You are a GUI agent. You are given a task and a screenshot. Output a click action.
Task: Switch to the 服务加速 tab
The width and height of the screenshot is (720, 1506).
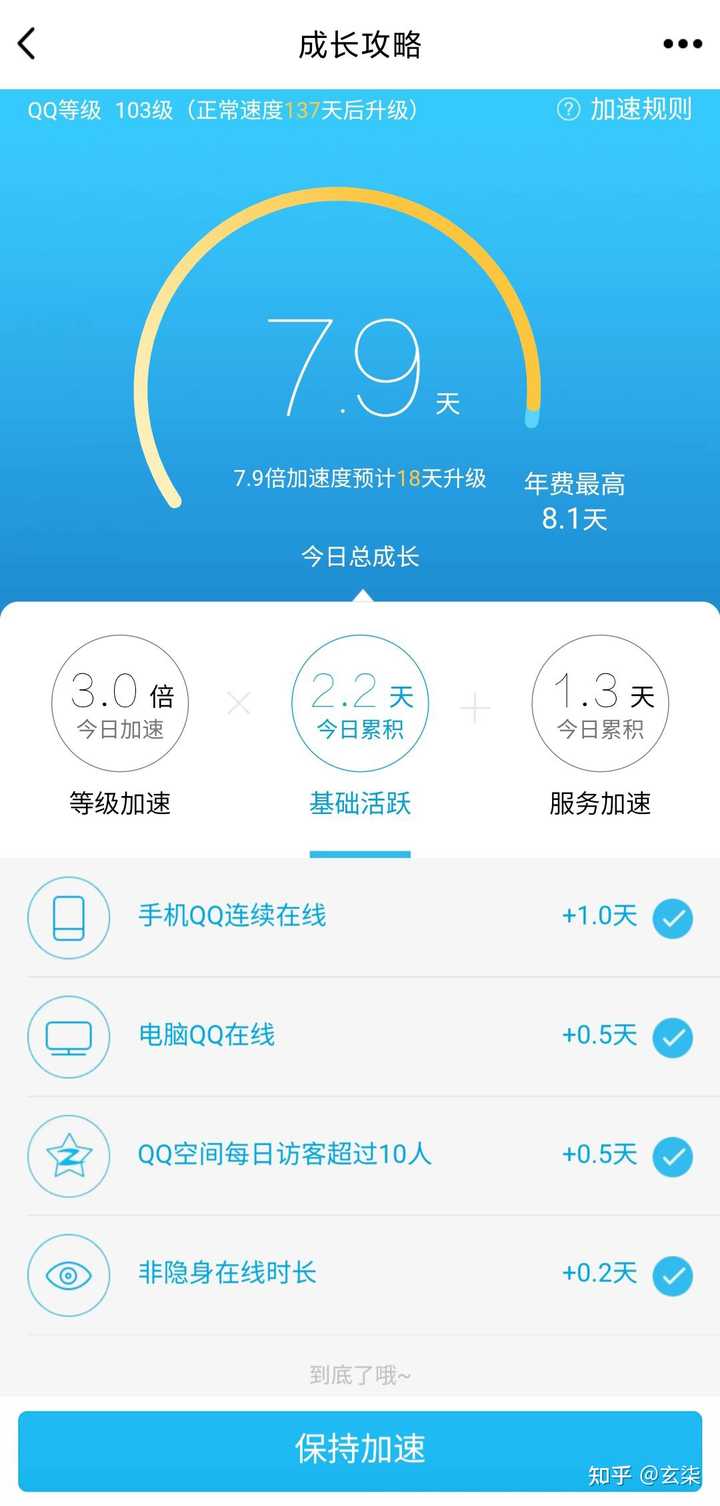click(600, 805)
